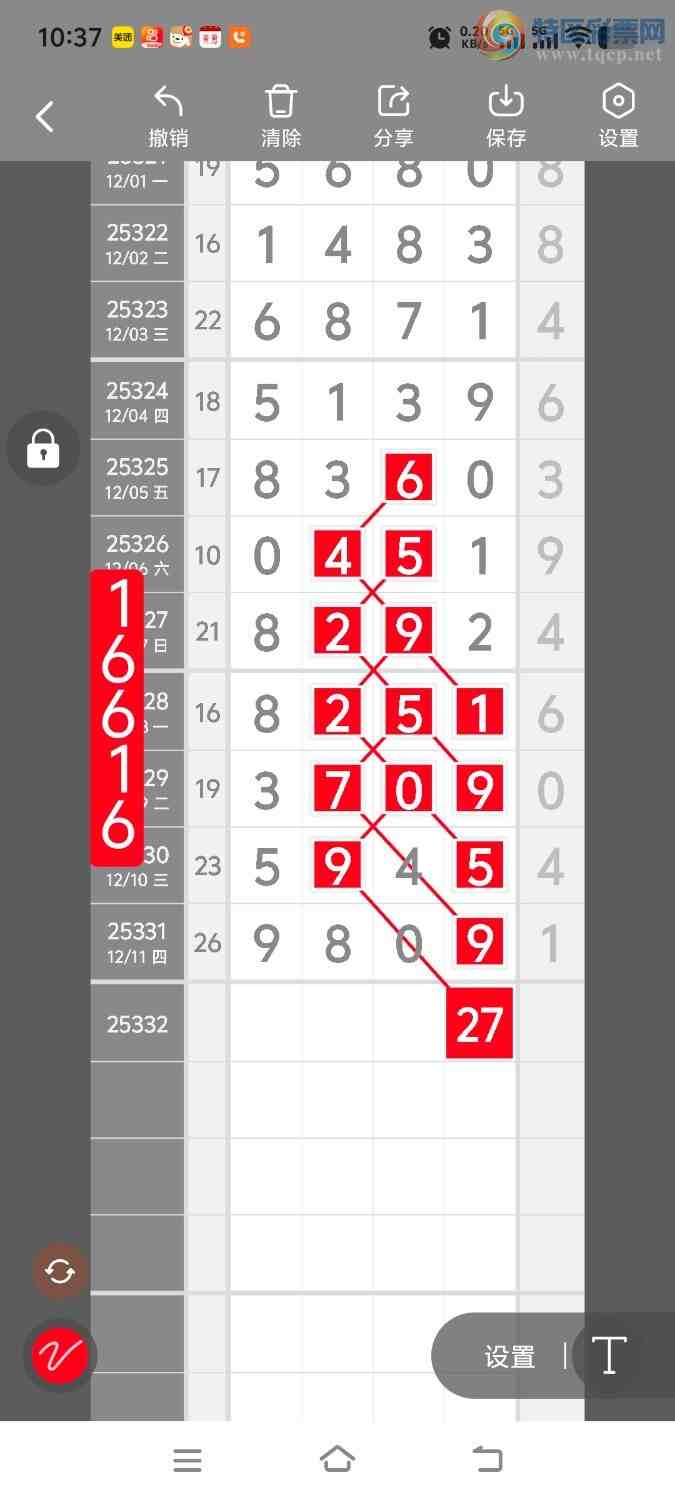The image size is (675, 1500).
Task: Open 设置 in the top toolbar
Action: tap(618, 117)
